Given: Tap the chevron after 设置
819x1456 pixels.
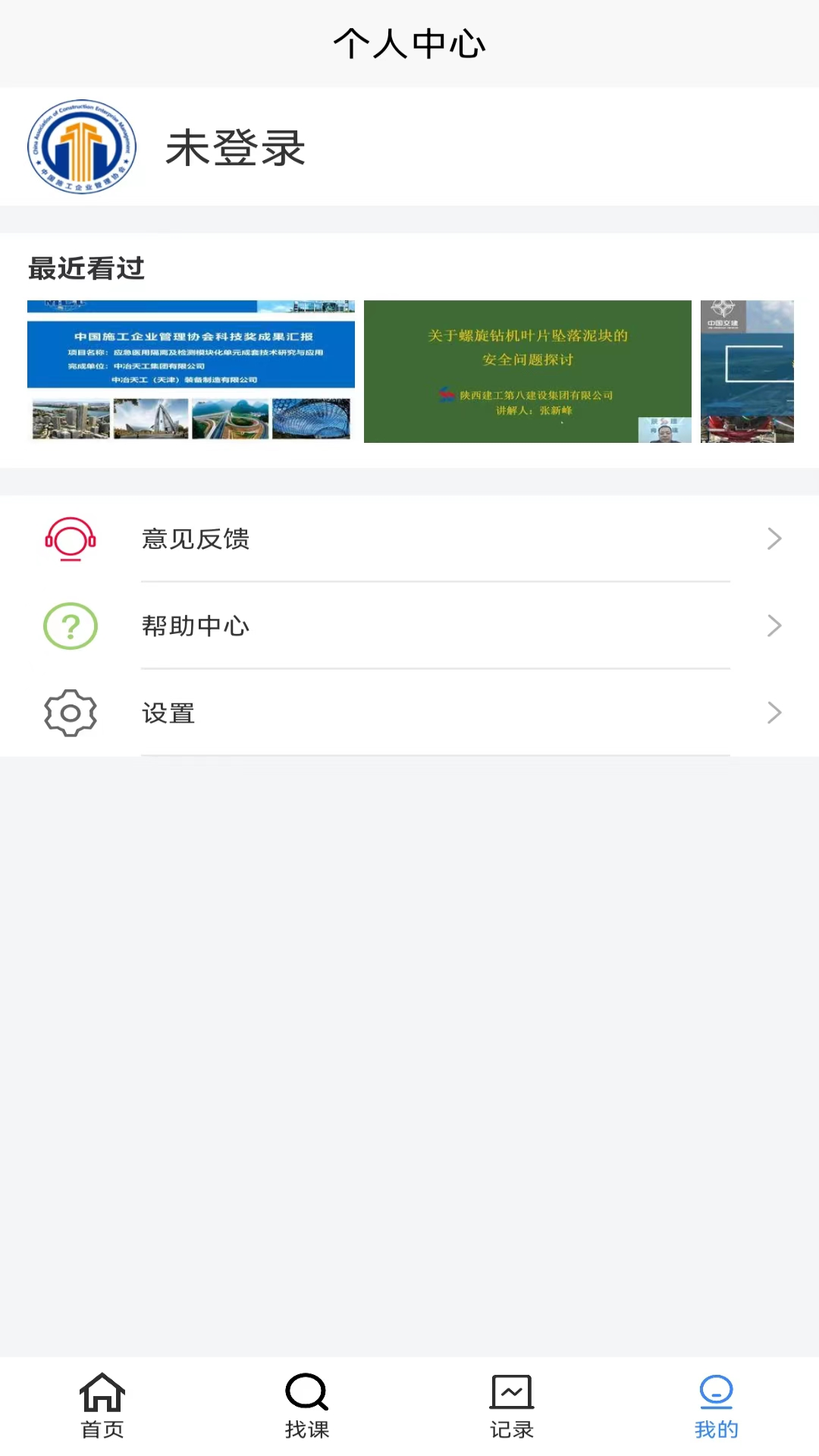Looking at the screenshot, I should point(774,713).
